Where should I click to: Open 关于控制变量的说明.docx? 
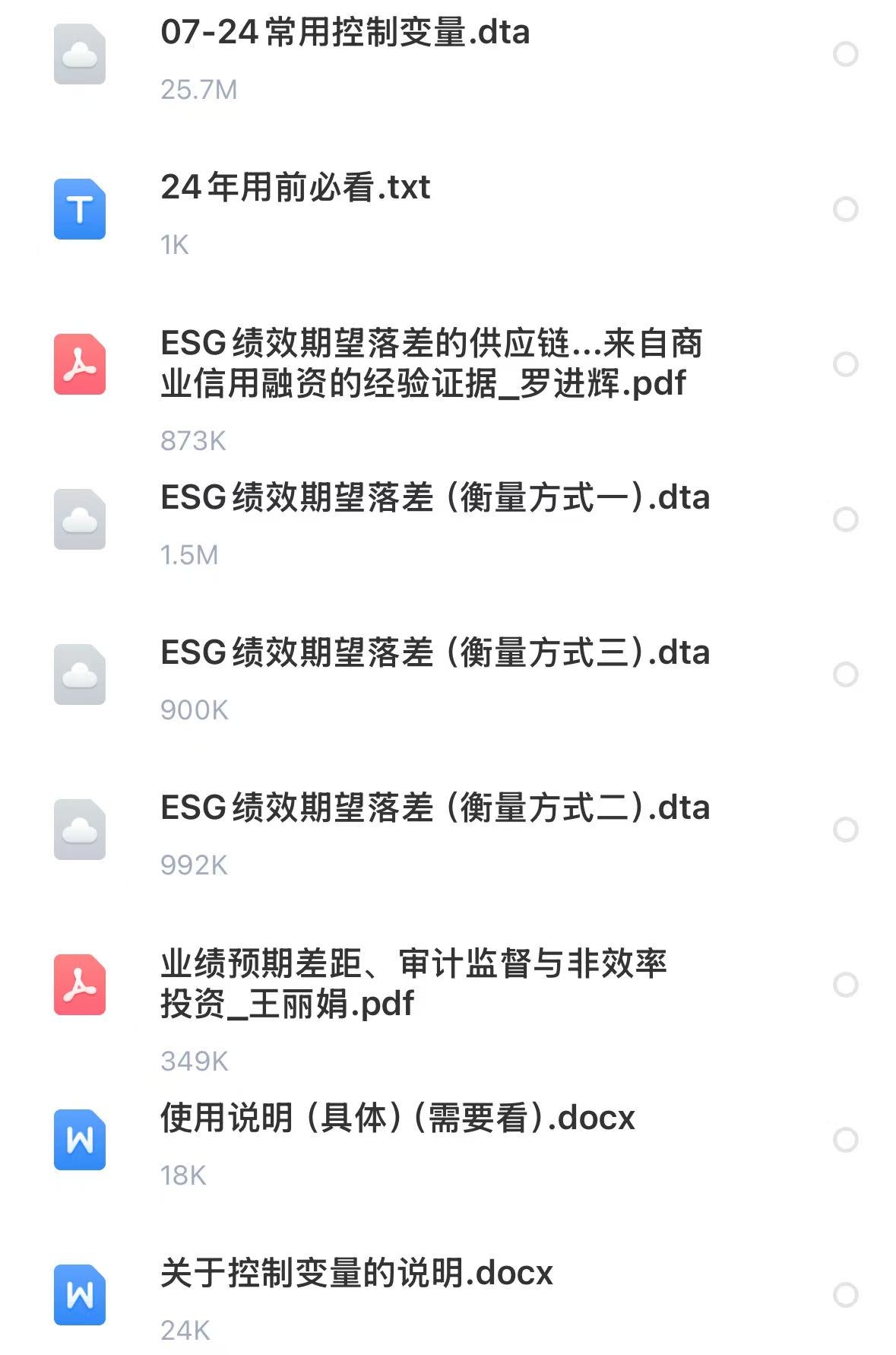(356, 1274)
